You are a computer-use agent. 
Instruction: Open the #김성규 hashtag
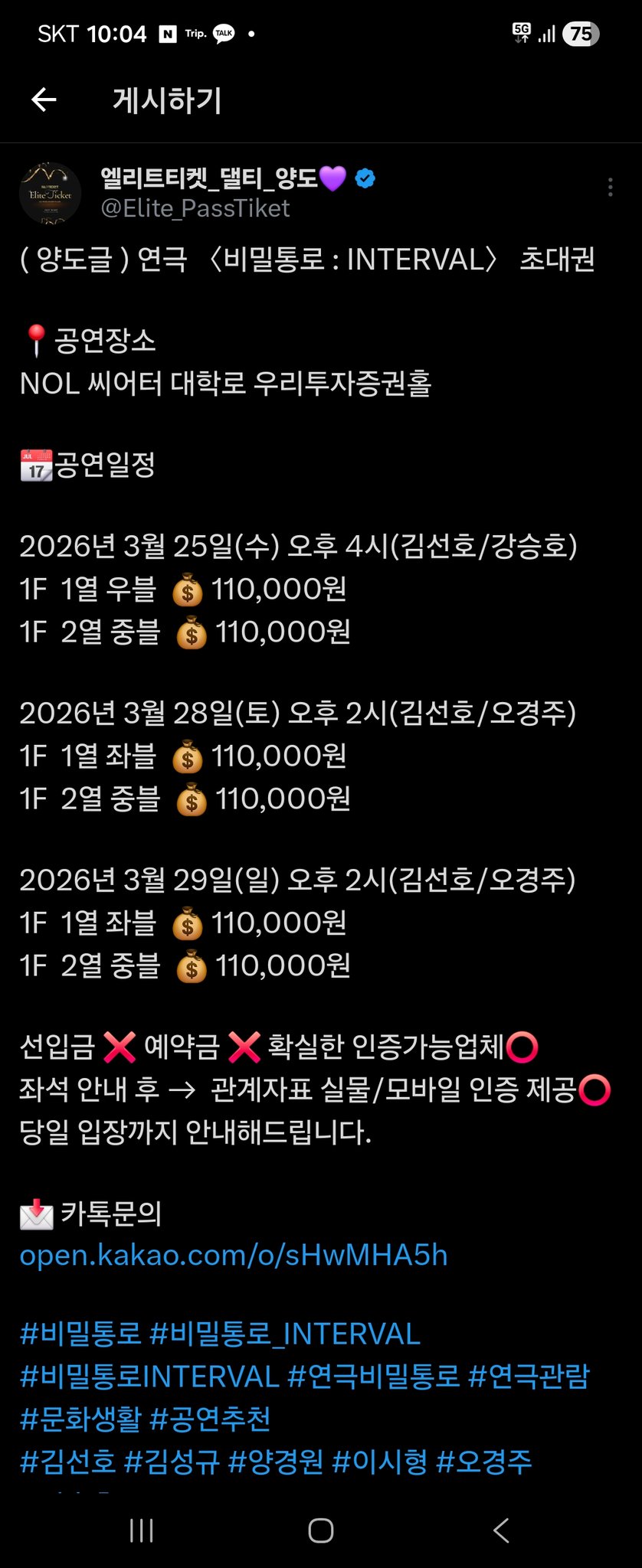click(x=172, y=1462)
